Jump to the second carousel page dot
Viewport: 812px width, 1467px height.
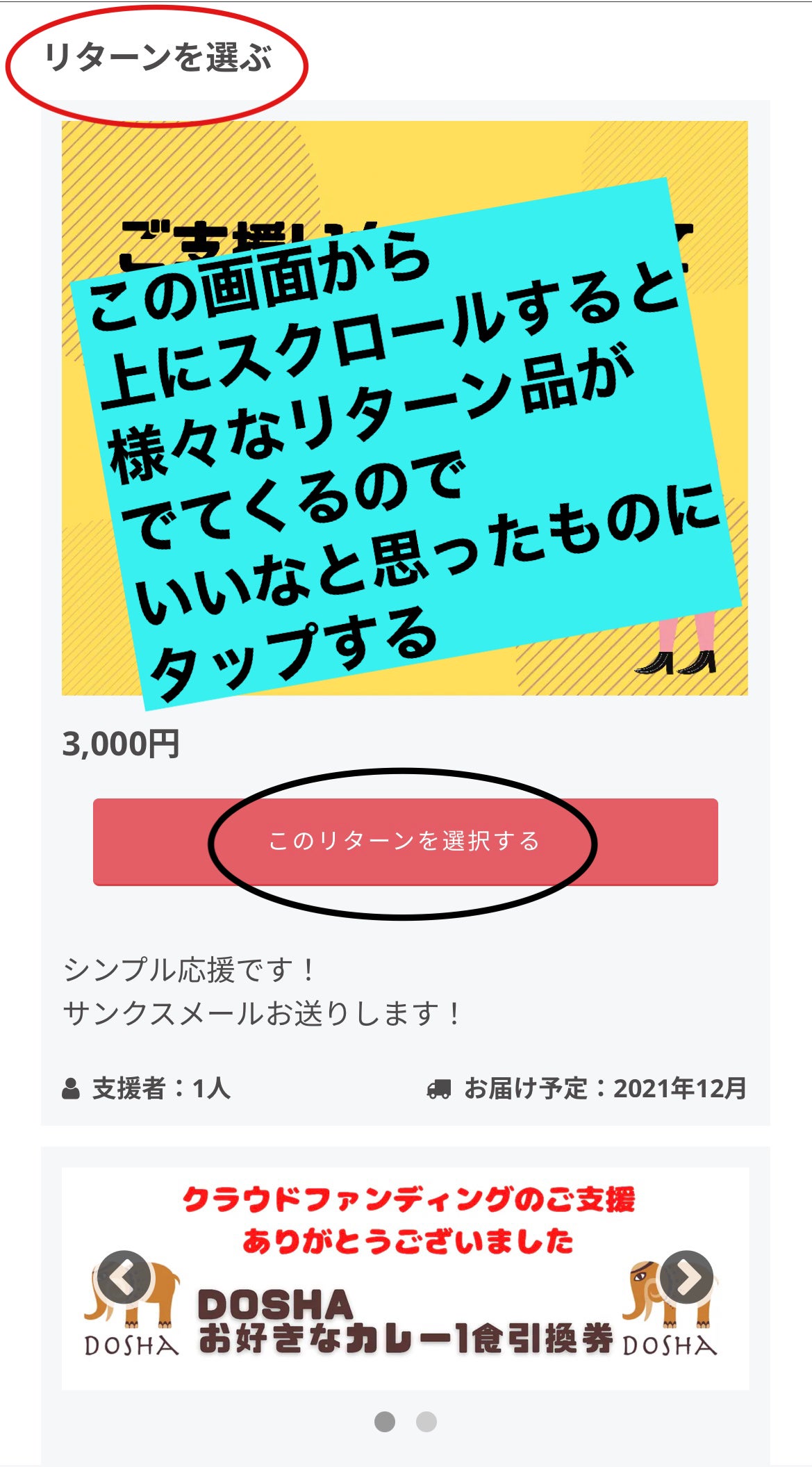click(x=426, y=1422)
